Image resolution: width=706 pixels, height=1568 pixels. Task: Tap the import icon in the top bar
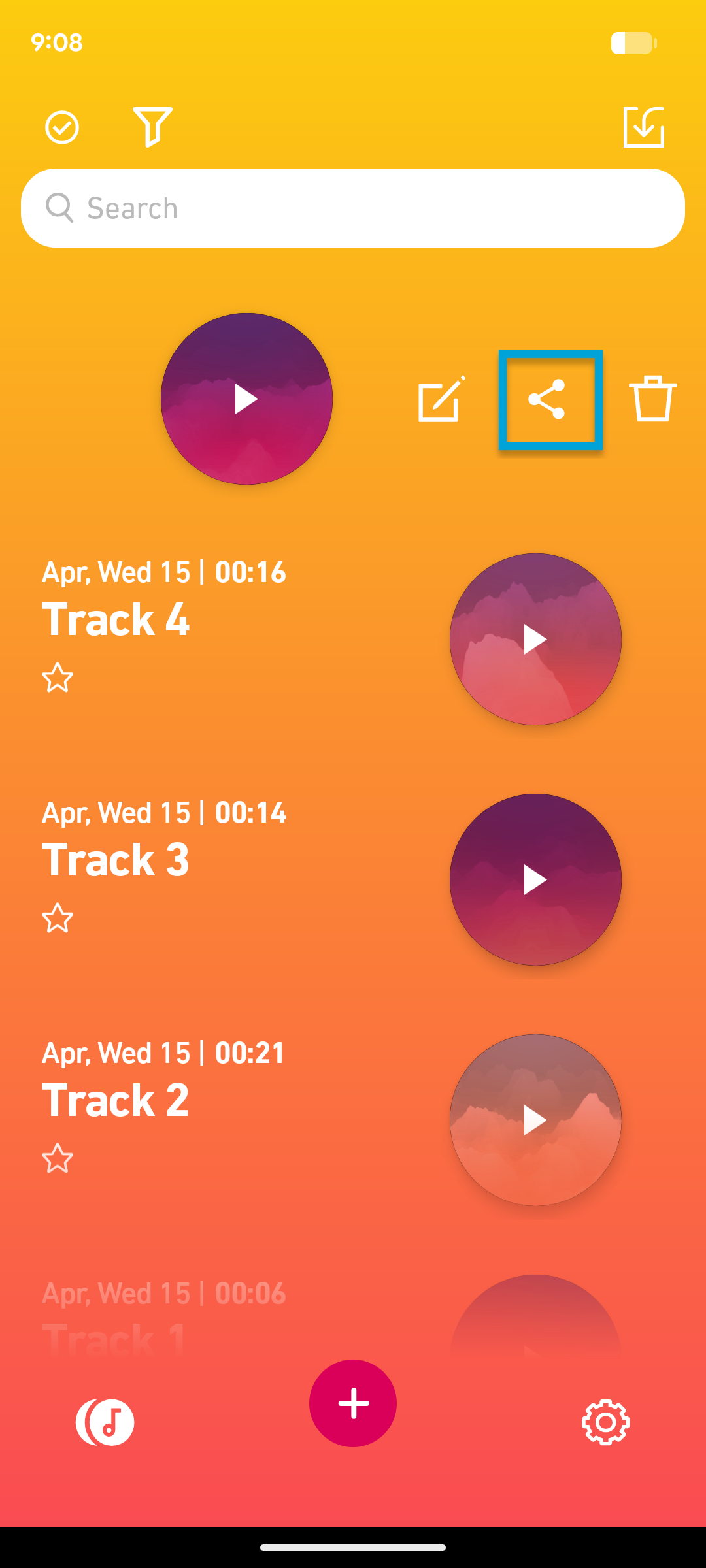pos(644,127)
